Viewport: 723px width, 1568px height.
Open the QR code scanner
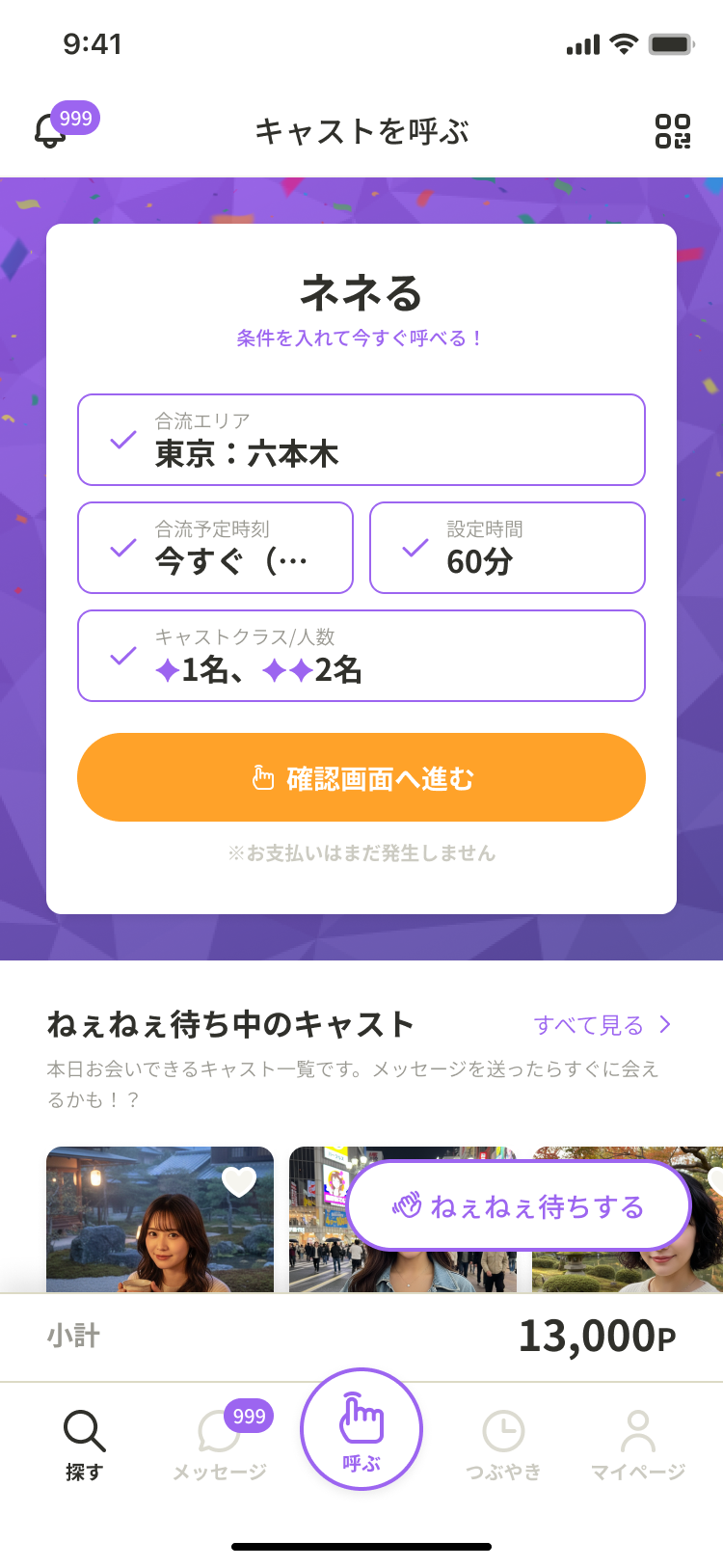coord(672,131)
